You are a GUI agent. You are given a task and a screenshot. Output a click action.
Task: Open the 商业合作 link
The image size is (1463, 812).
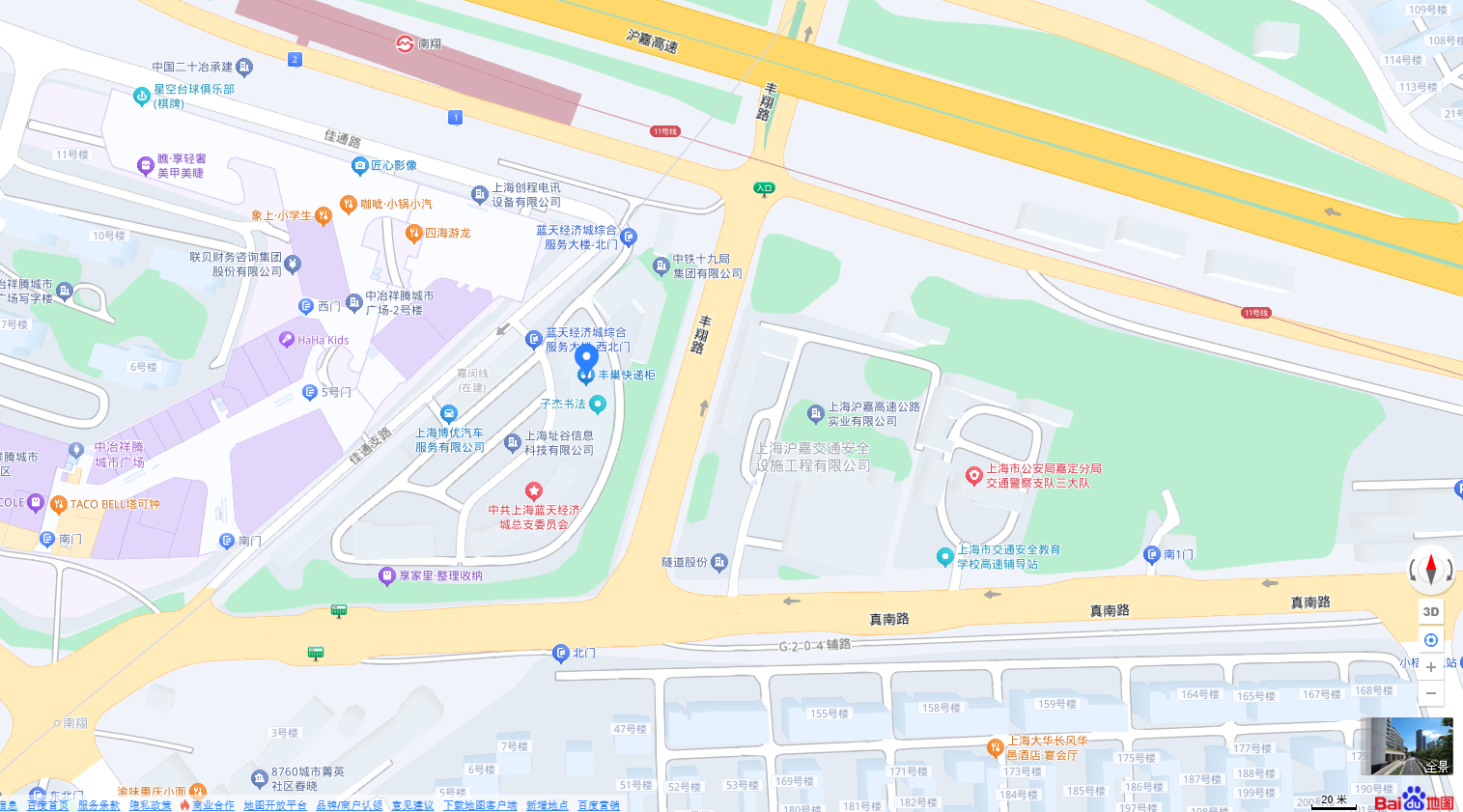212,805
